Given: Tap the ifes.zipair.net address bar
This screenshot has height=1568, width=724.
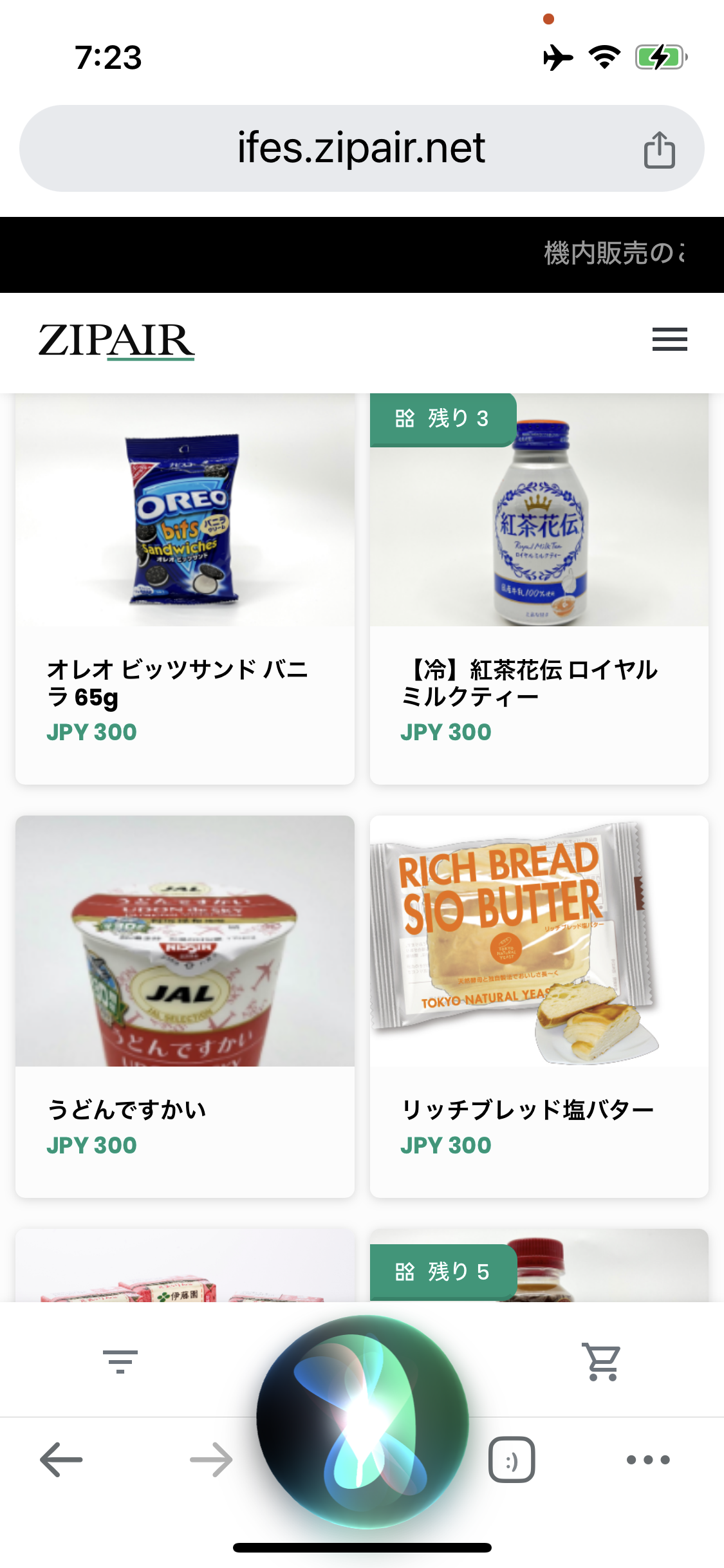Looking at the screenshot, I should (x=361, y=149).
